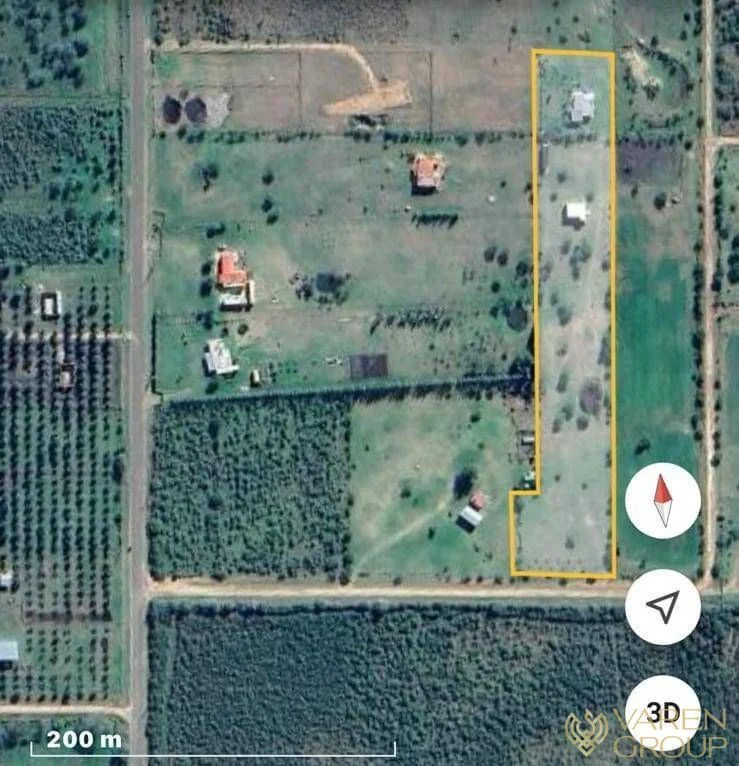
Task: Tap the compass to reset map orientation
Action: 662,501
